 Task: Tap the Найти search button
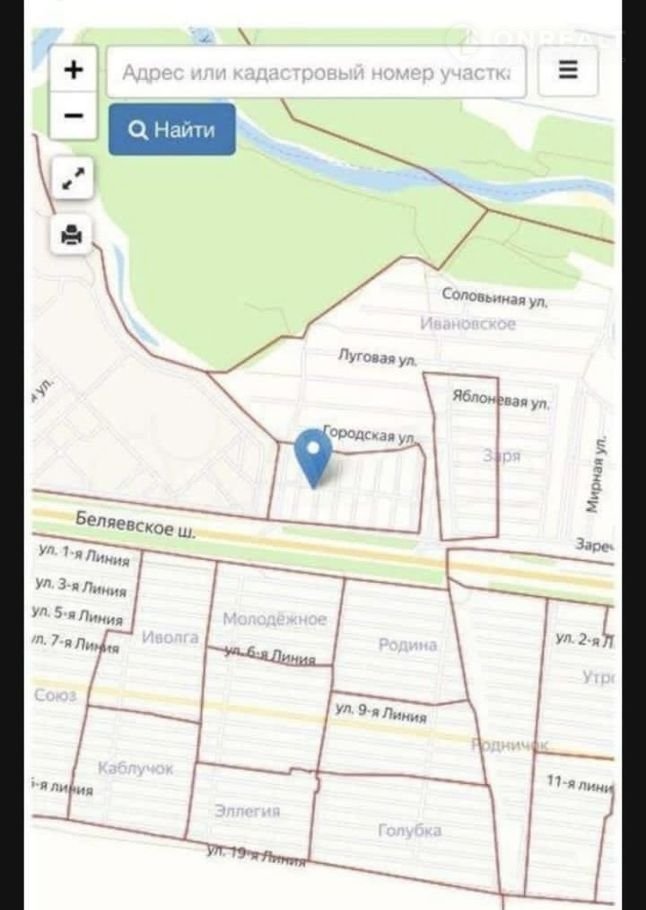coord(172,130)
